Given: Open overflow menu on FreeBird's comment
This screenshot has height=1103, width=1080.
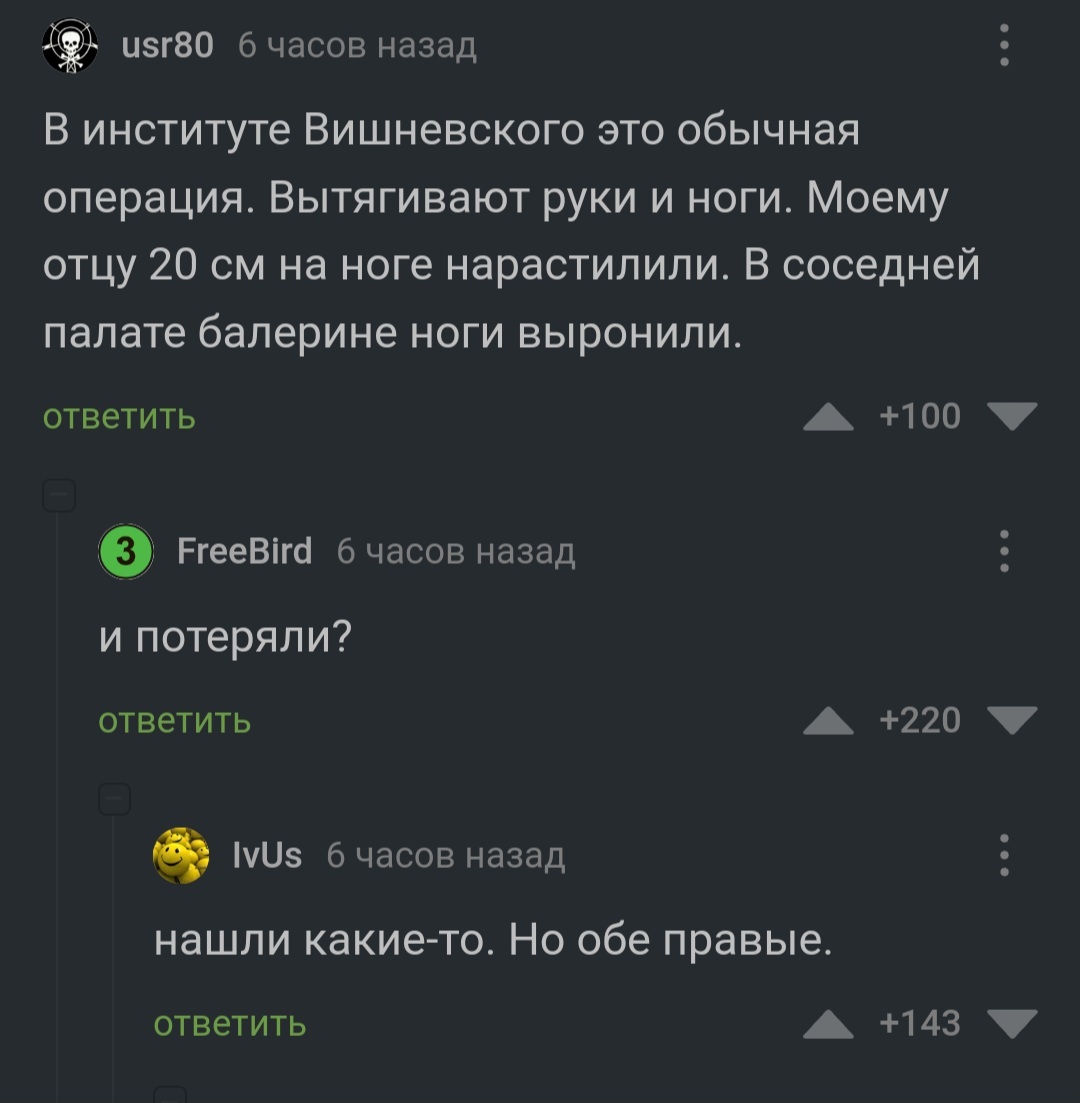Looking at the screenshot, I should pos(1004,551).
